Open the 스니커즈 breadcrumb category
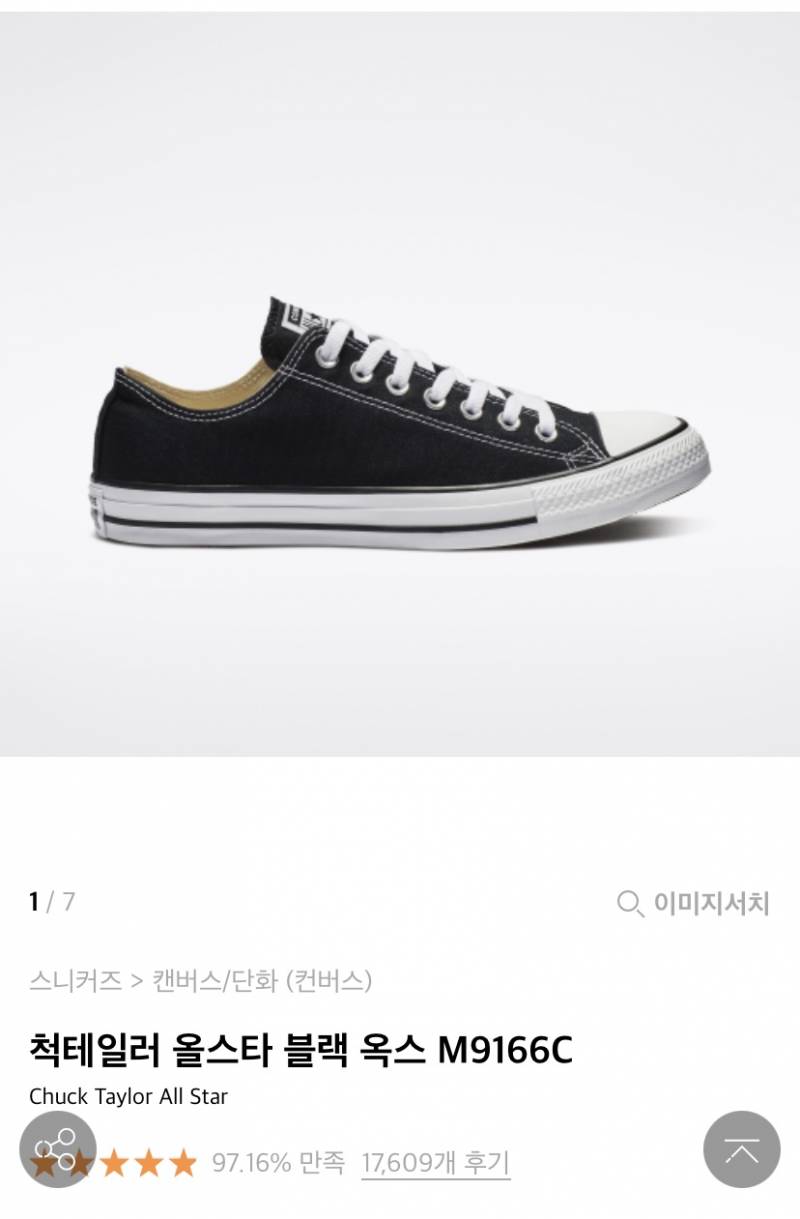This screenshot has width=800, height=1219. click(x=76, y=980)
